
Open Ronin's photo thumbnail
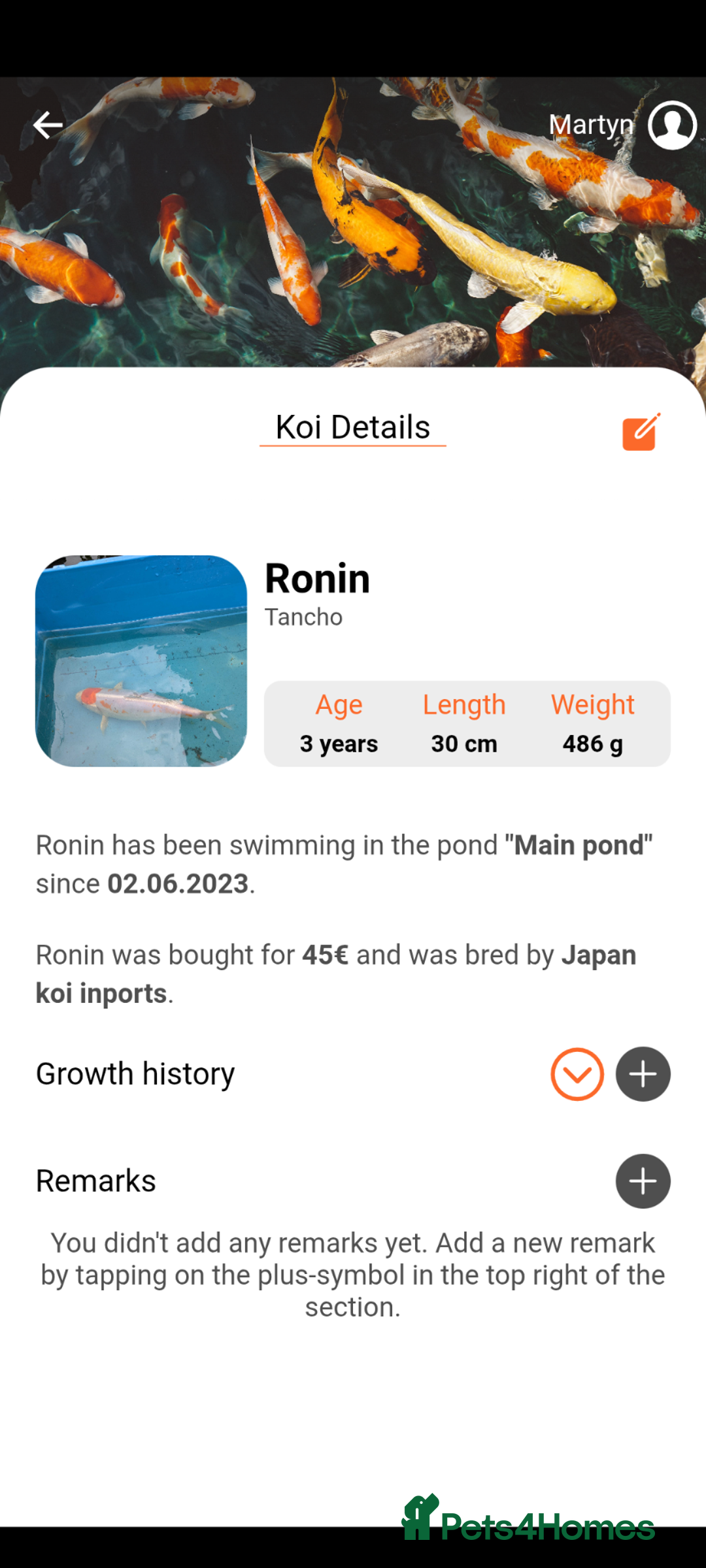[141, 660]
